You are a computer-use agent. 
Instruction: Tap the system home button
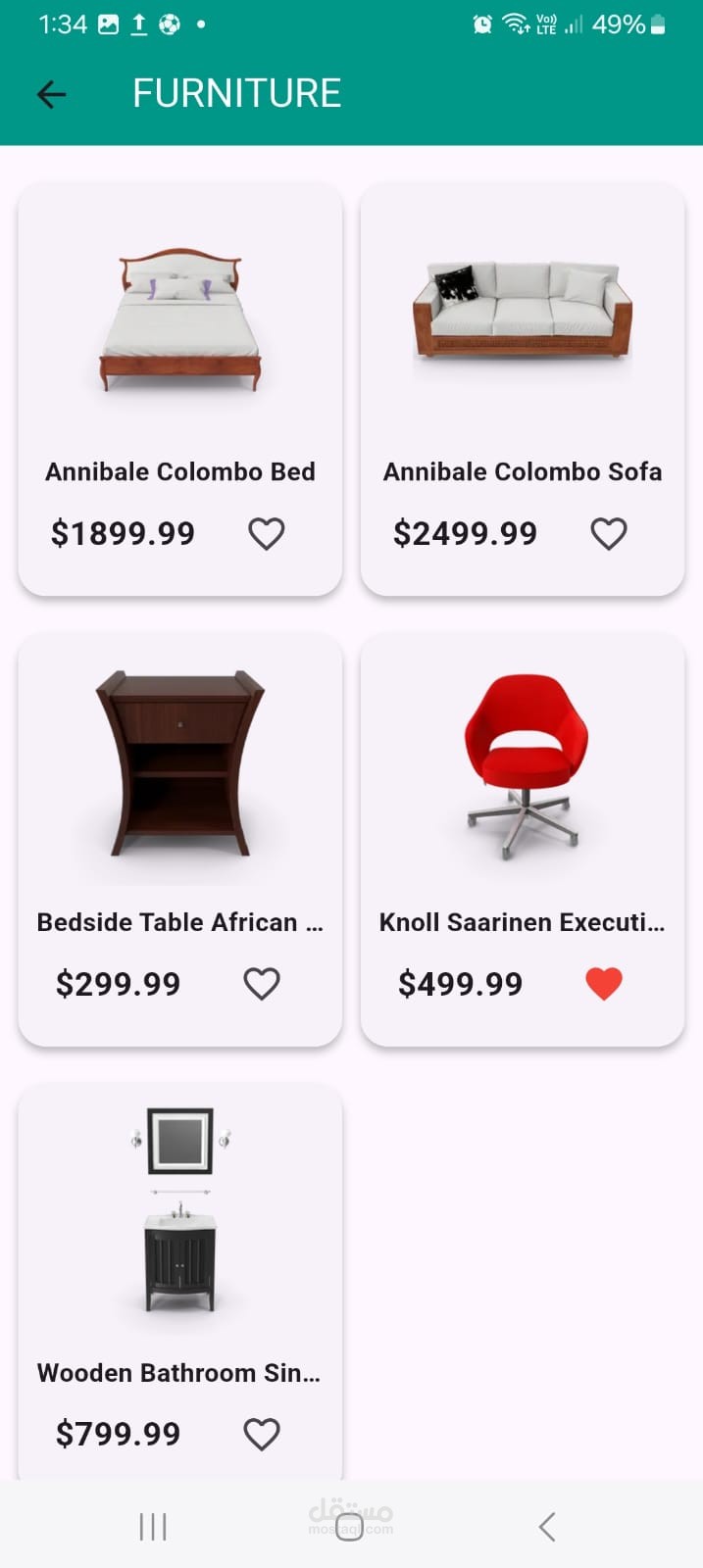pos(350,1527)
